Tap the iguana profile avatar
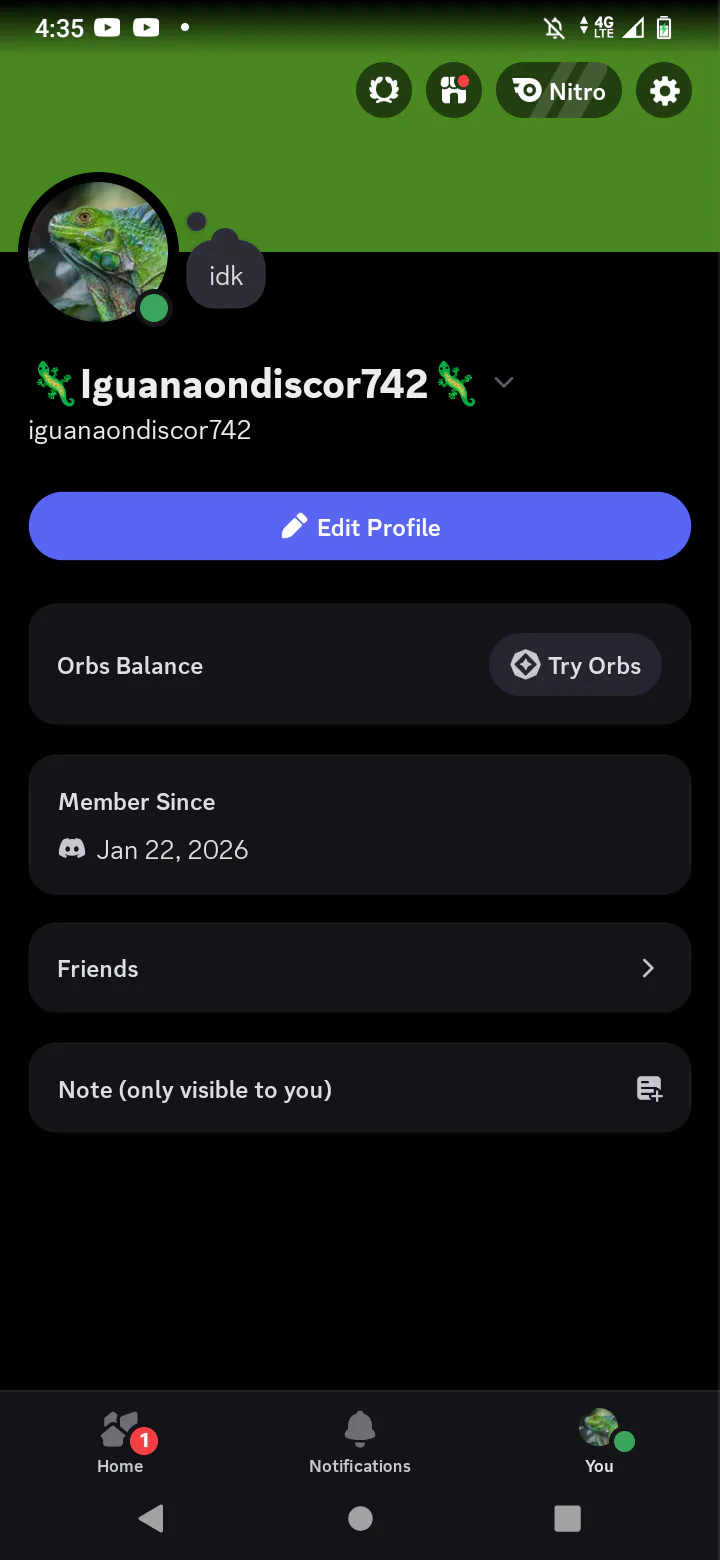720x1560 pixels. (x=98, y=251)
